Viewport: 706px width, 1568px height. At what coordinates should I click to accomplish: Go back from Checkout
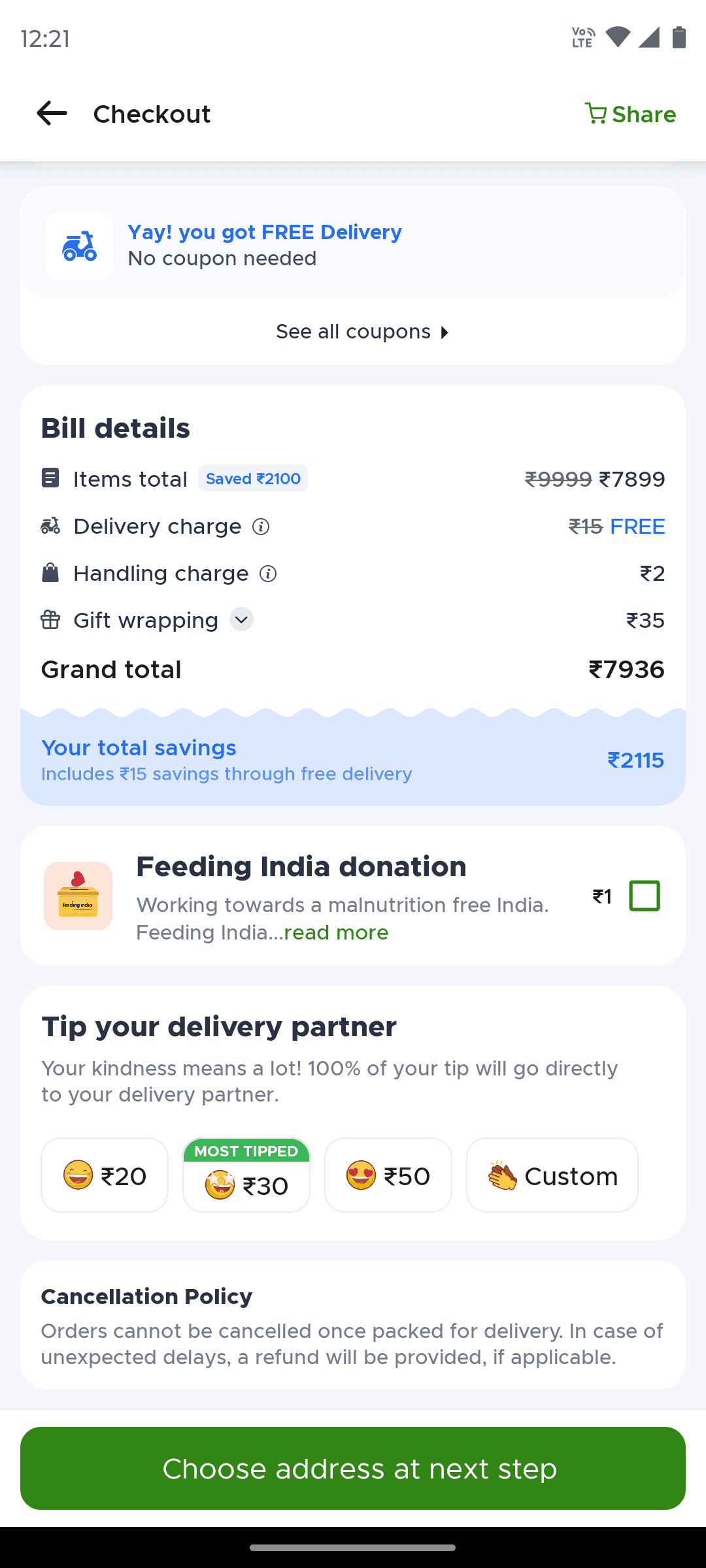pyautogui.click(x=52, y=114)
